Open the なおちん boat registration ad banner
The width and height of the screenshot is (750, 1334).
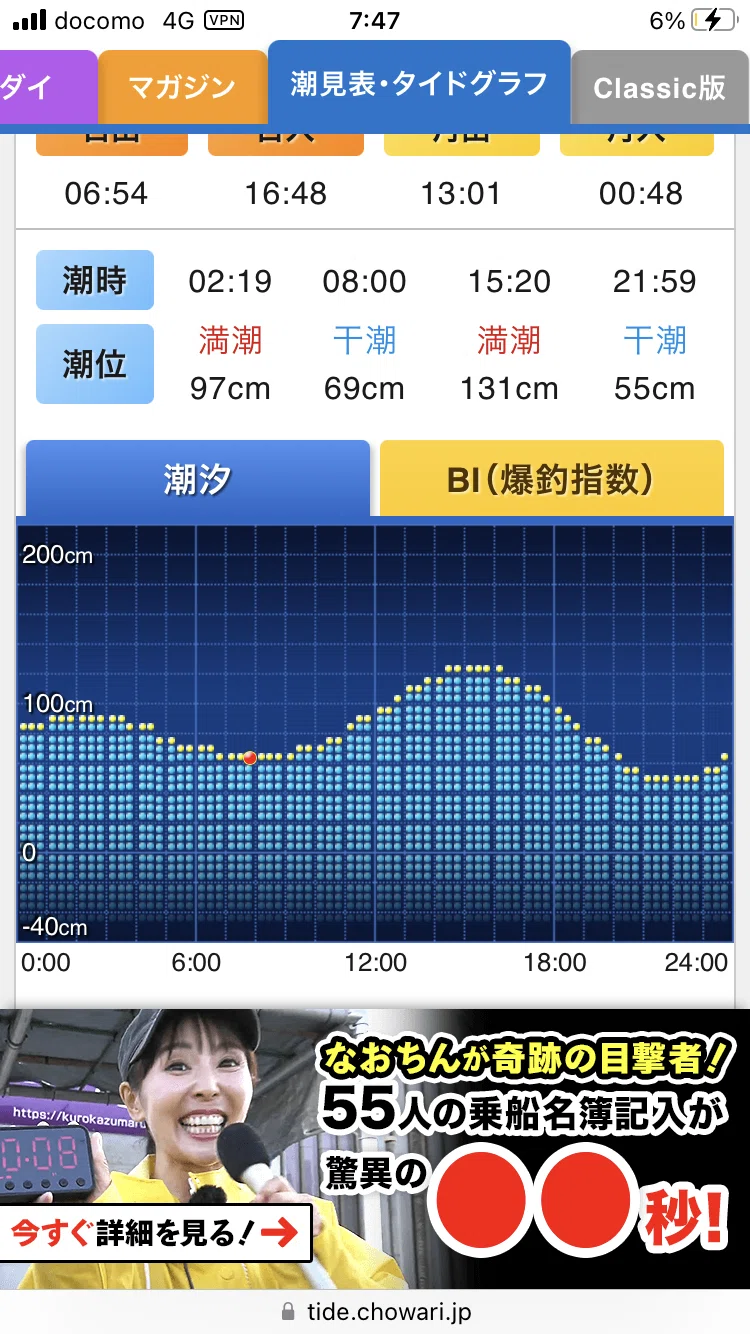(375, 1149)
